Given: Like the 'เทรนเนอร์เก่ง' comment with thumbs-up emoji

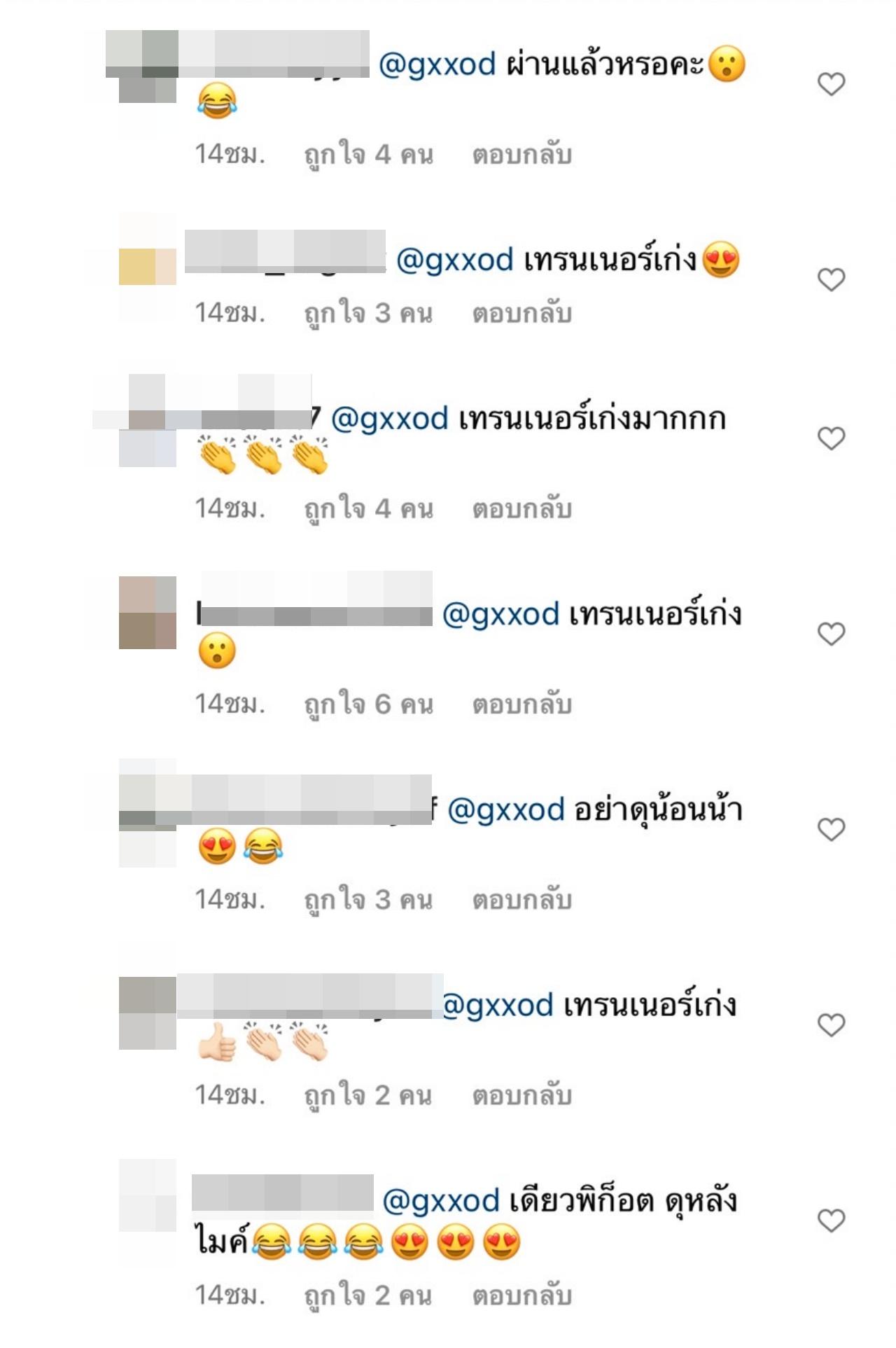Looking at the screenshot, I should (831, 1025).
